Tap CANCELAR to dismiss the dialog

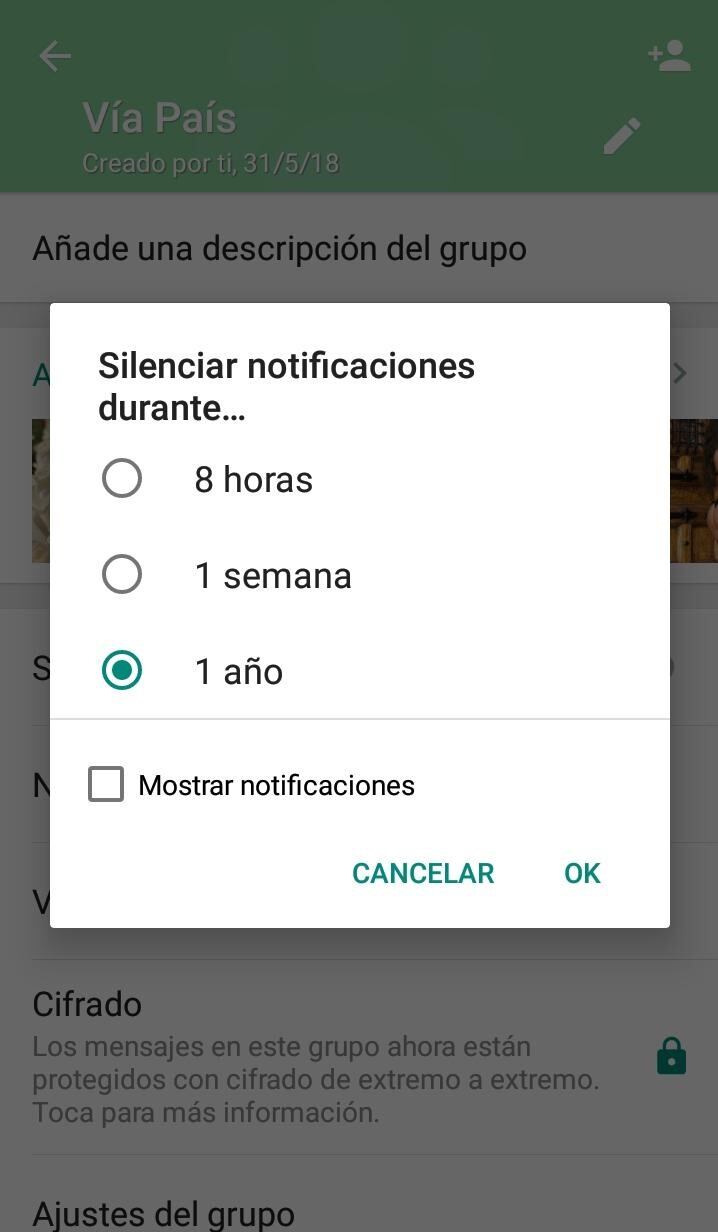pos(423,873)
